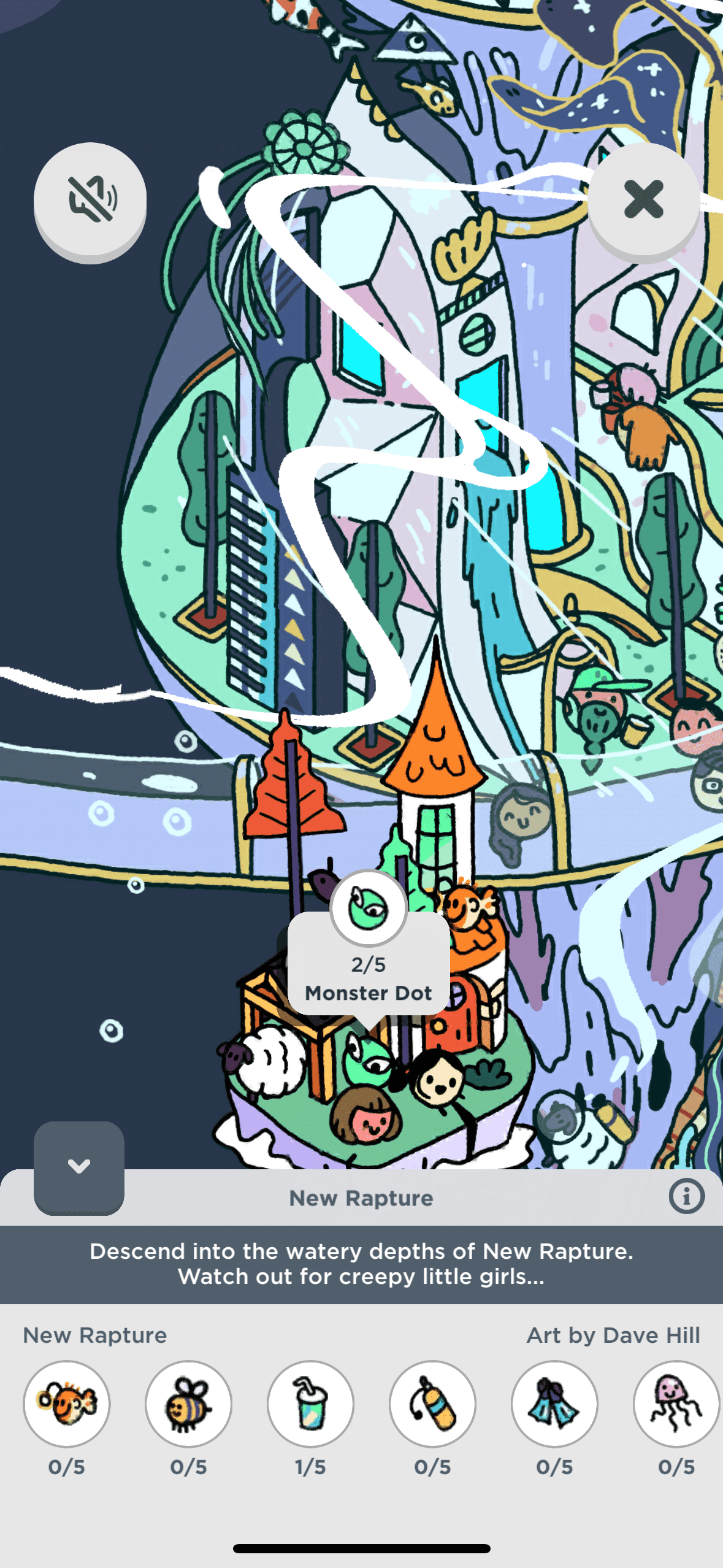This screenshot has height=1568, width=723.
Task: Select the swim fins target item
Action: click(x=554, y=1403)
